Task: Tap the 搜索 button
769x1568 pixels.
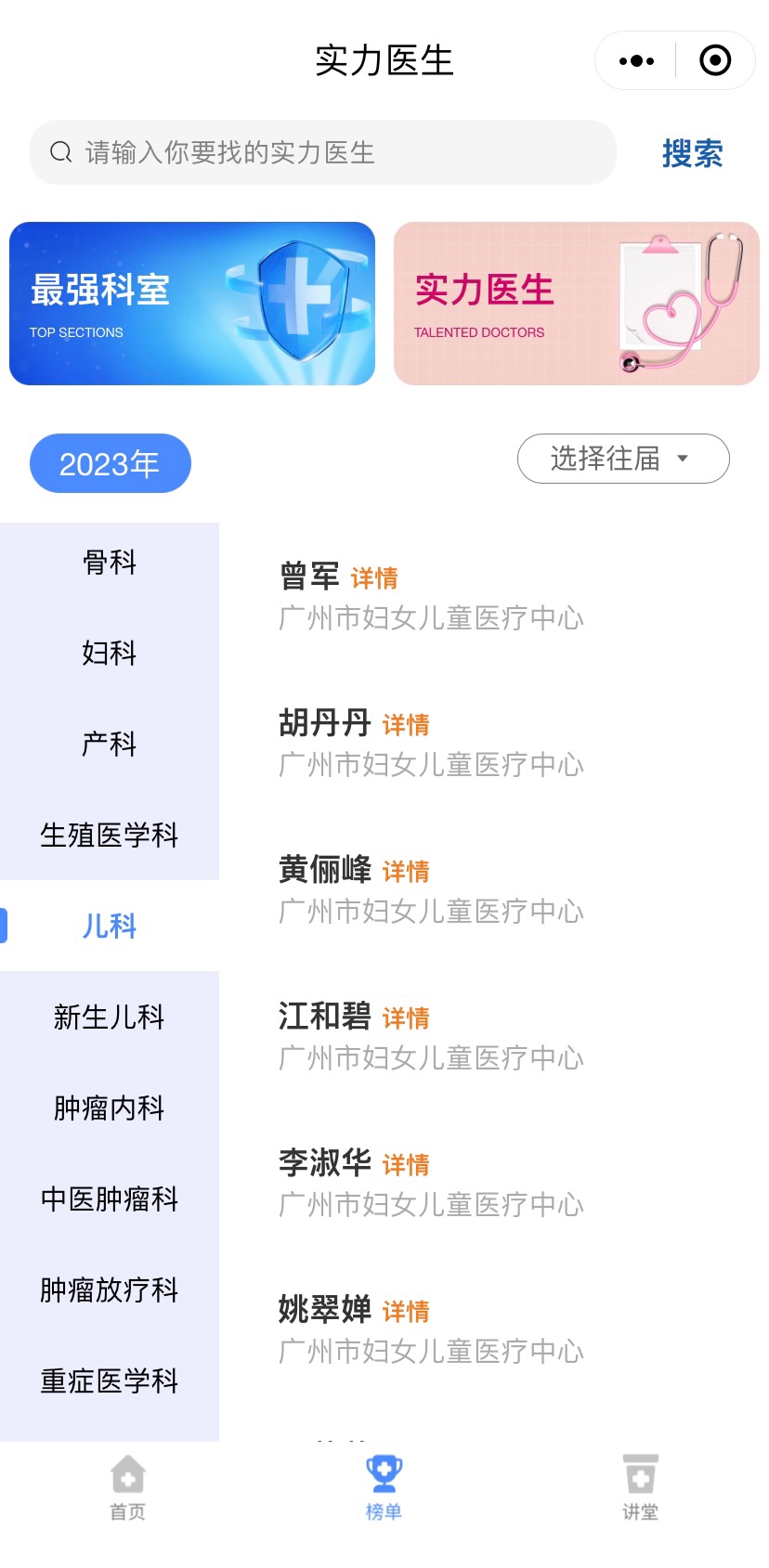Action: tap(692, 153)
